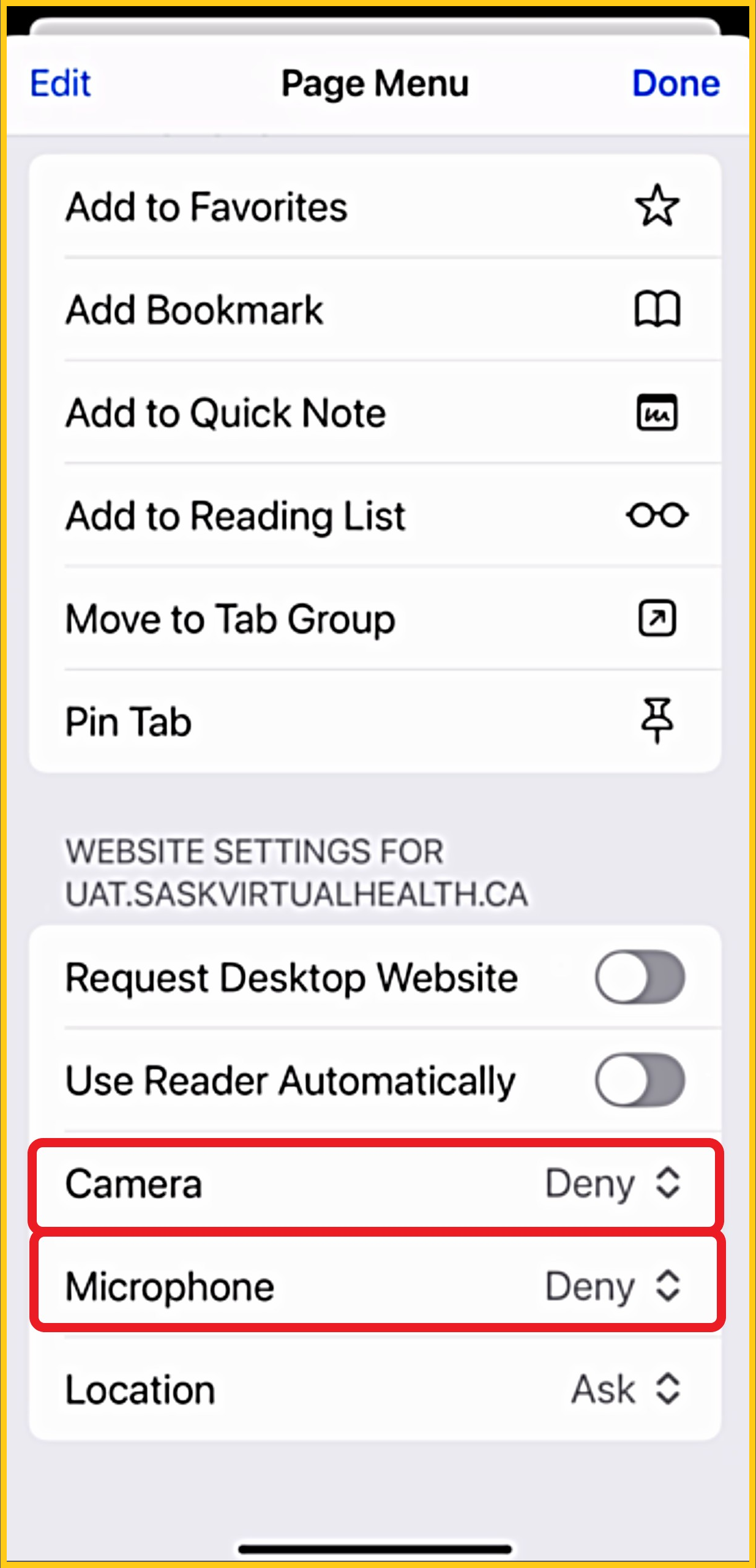Enable Request Desktop Website switch
756x1568 pixels.
tap(640, 977)
